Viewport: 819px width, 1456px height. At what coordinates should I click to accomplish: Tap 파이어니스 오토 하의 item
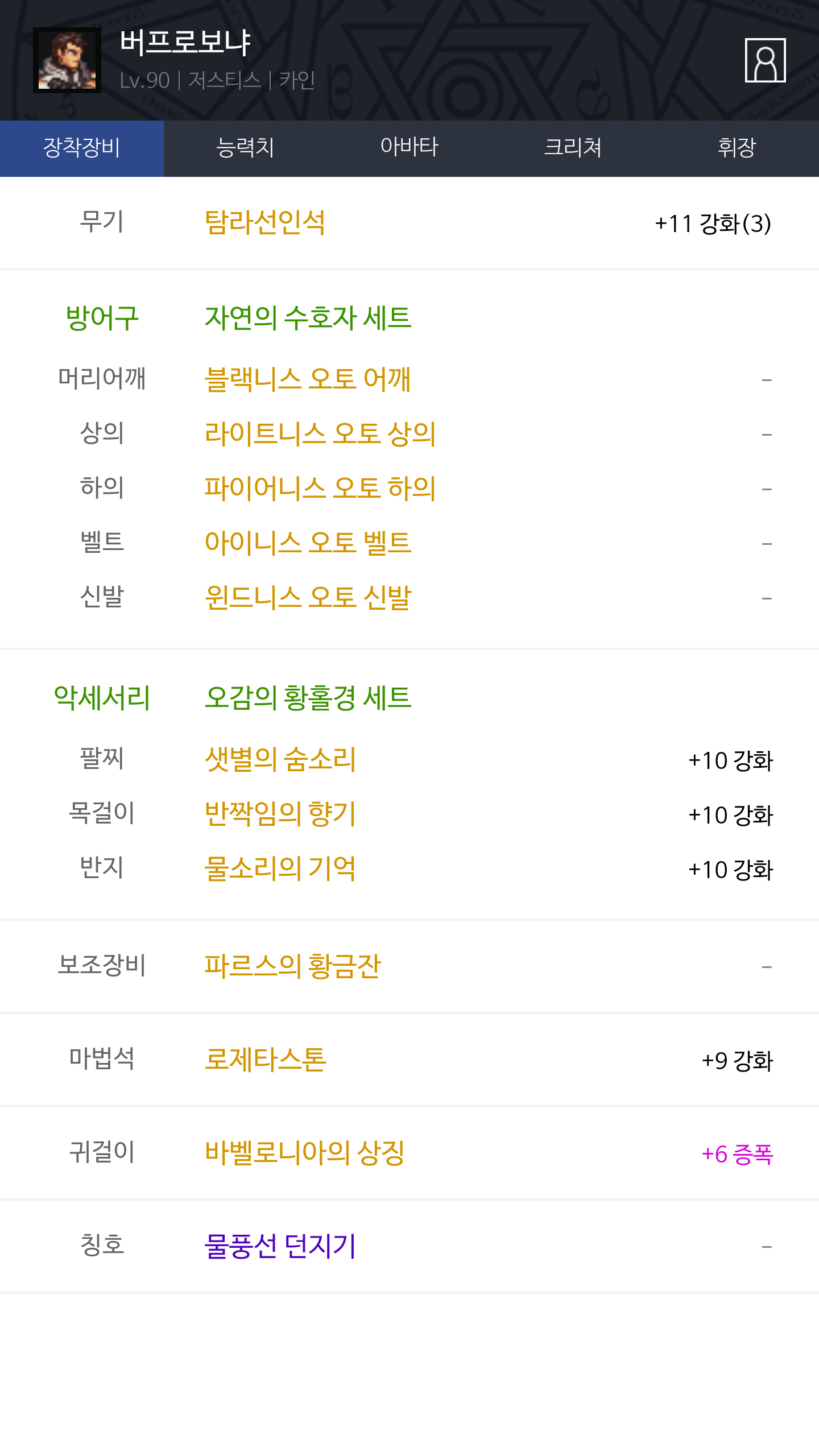[x=320, y=488]
